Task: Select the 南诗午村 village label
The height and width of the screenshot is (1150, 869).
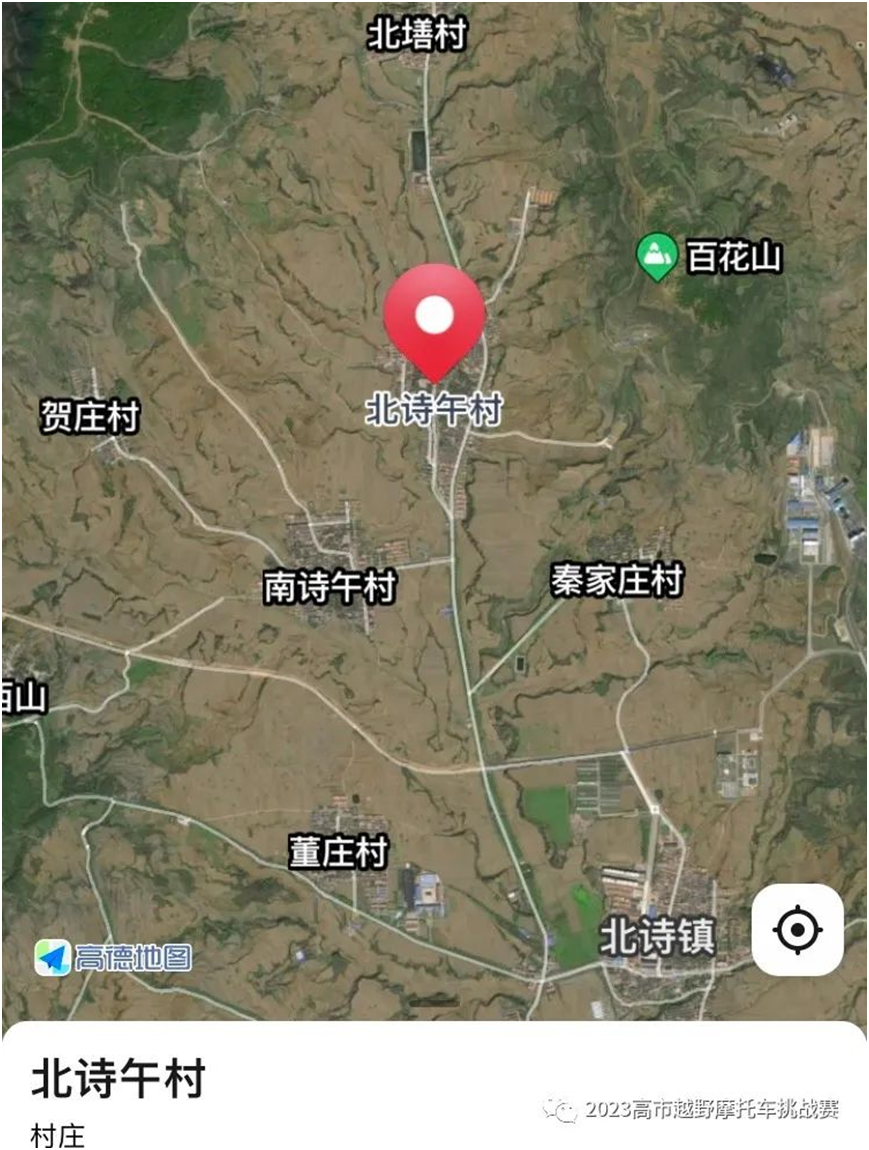Action: click(330, 587)
